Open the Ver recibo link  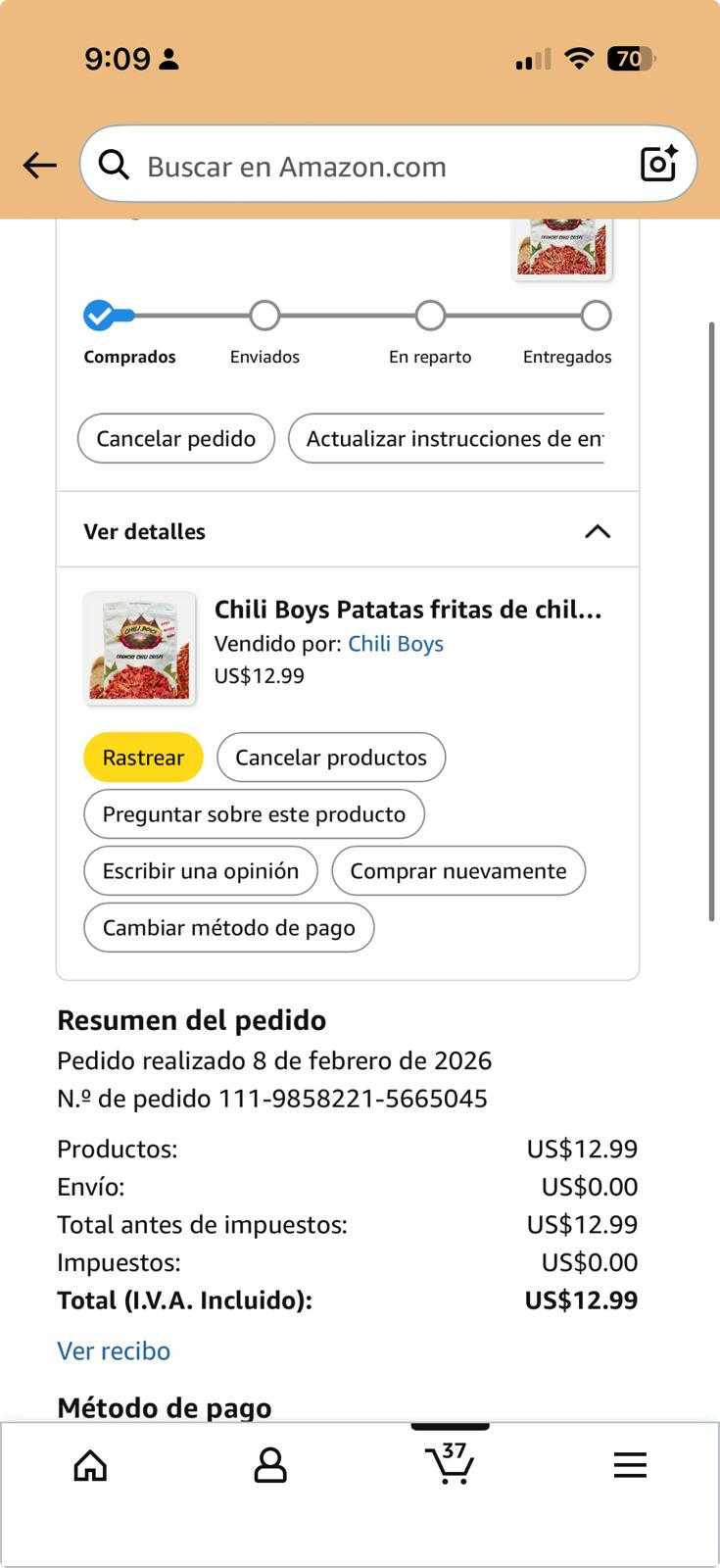pos(114,1350)
